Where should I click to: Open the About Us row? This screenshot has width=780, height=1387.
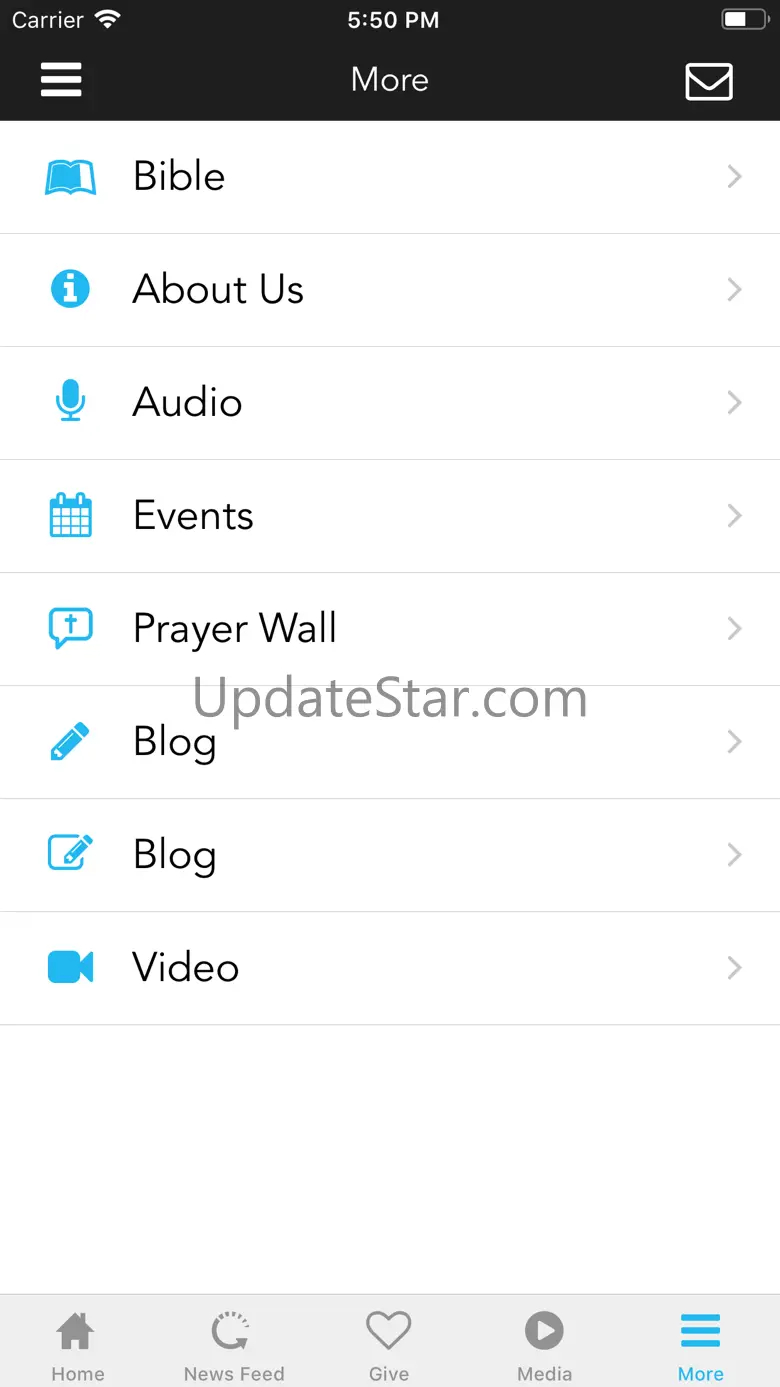(390, 290)
